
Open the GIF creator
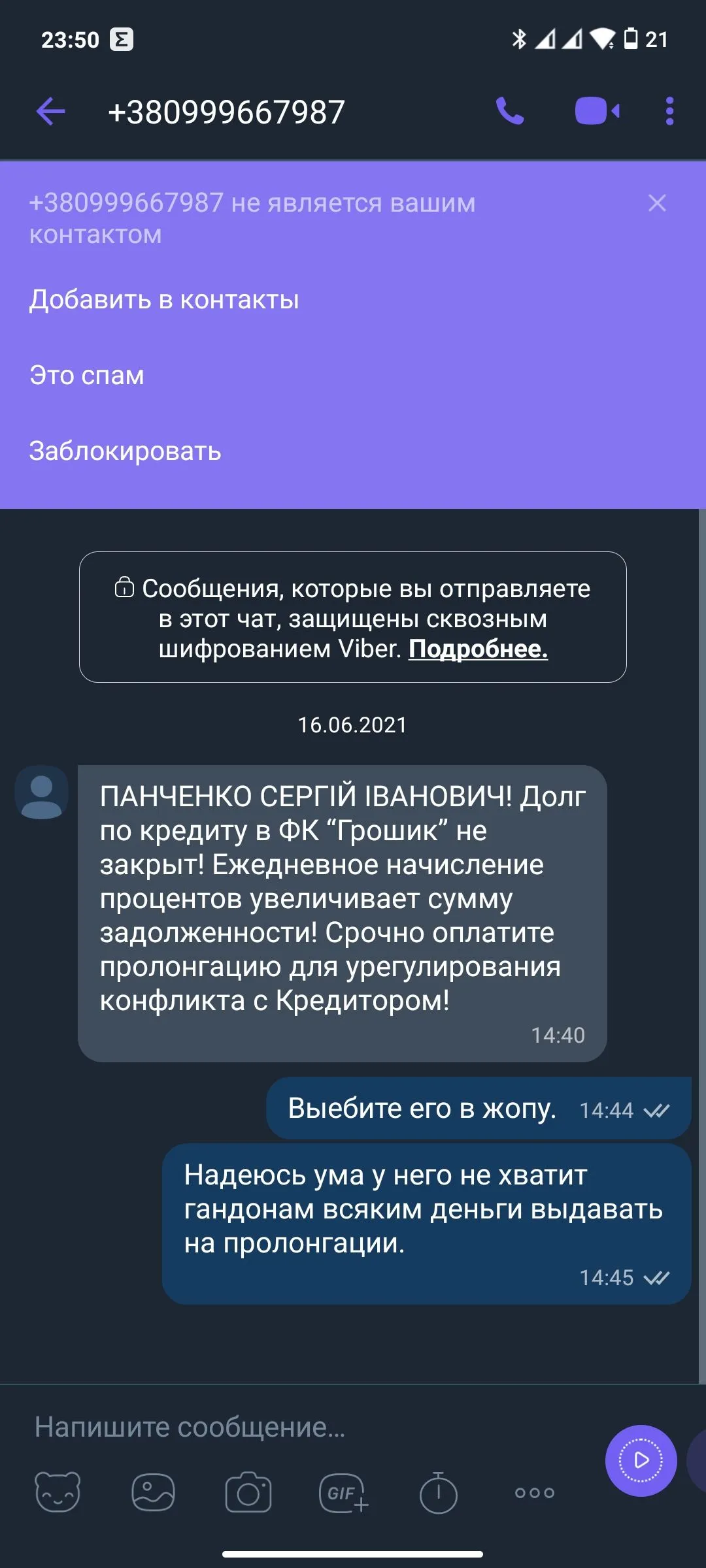click(343, 1493)
